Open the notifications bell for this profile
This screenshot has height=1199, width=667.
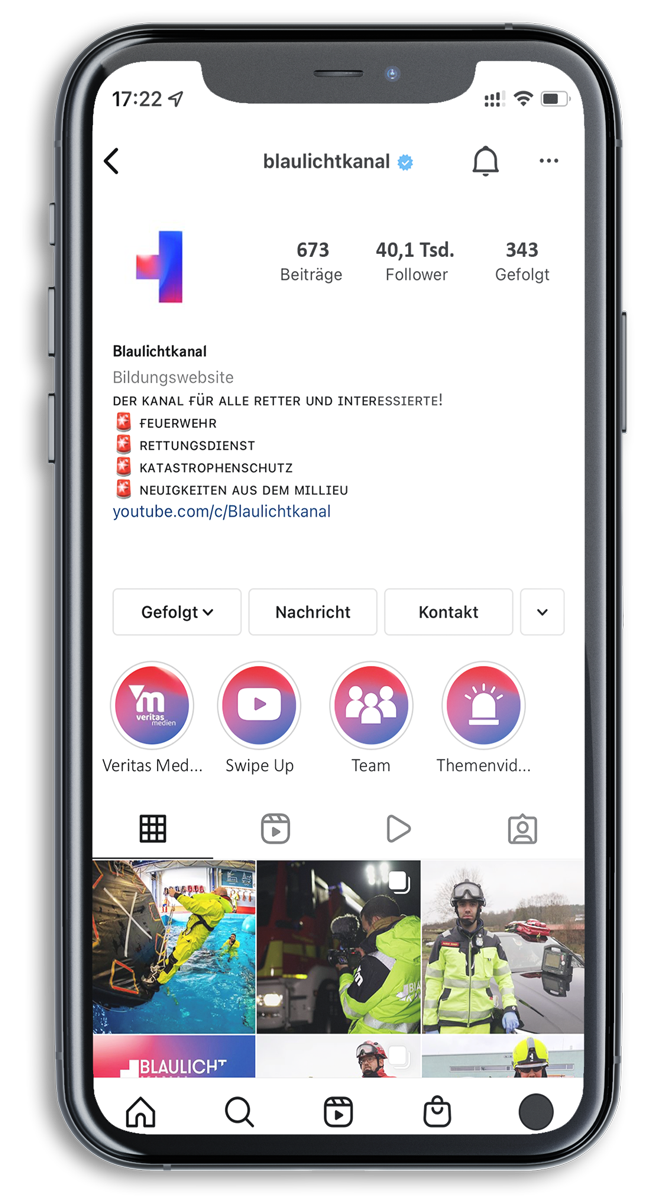485,161
